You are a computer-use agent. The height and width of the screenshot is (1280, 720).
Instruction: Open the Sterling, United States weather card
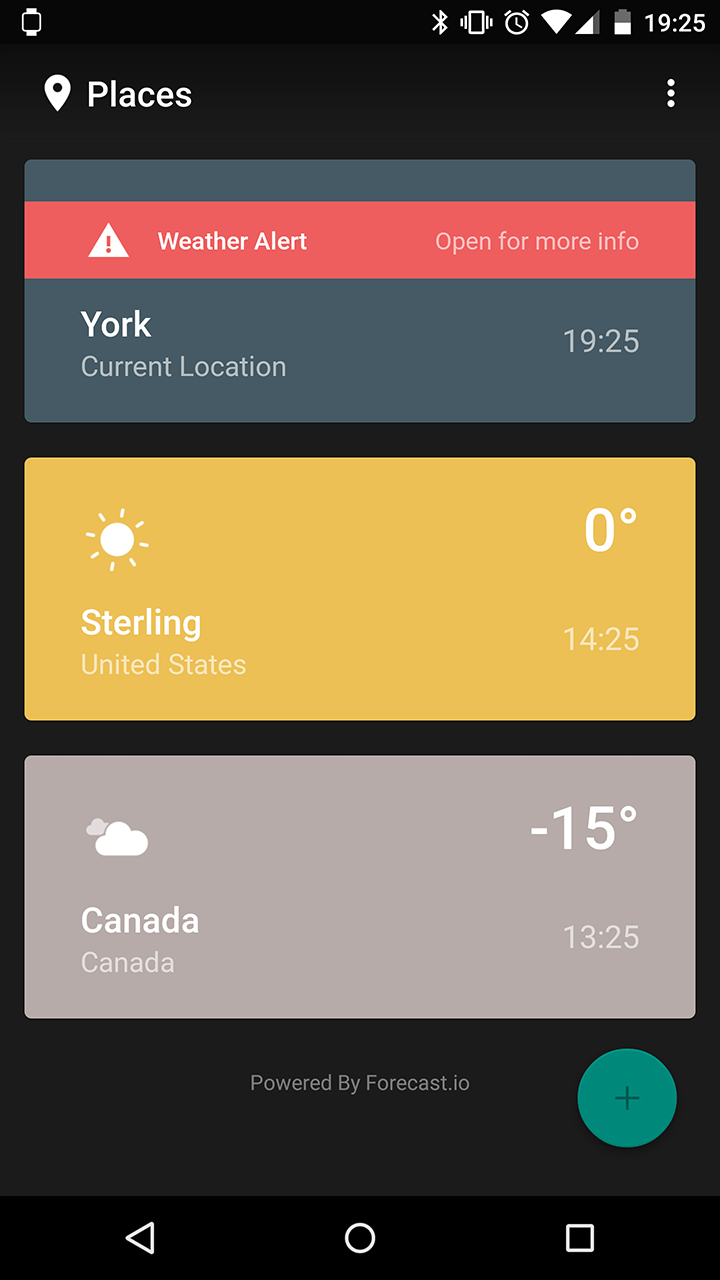pos(360,589)
